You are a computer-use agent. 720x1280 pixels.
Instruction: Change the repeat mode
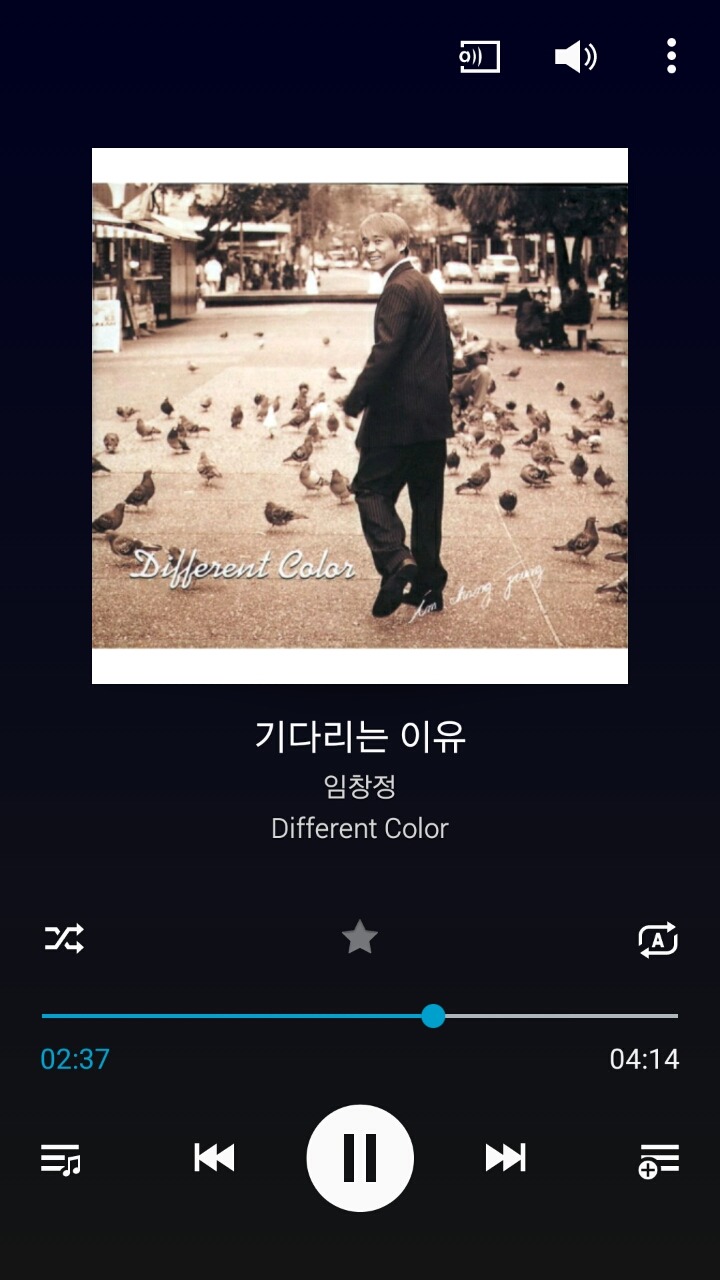[658, 940]
